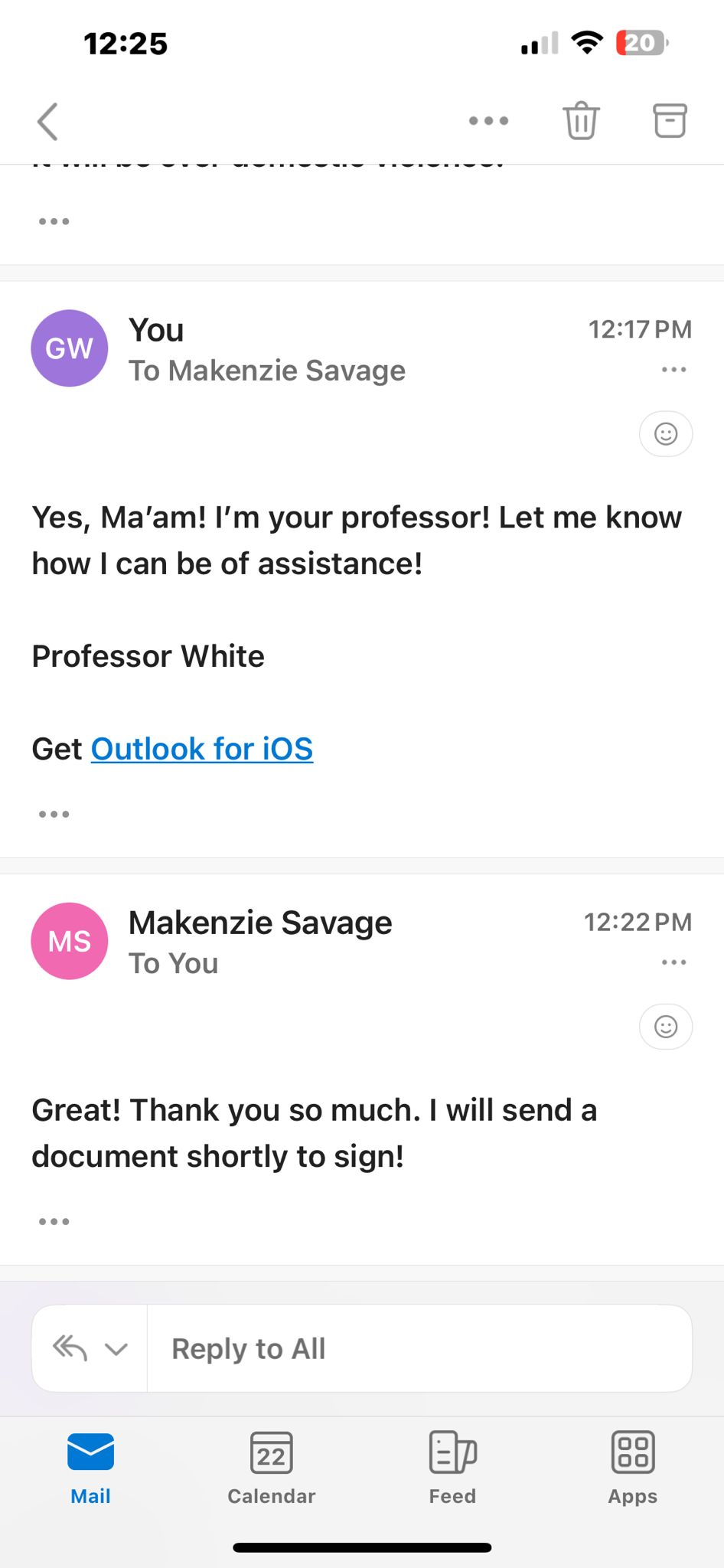Delete this conversation with trash icon
This screenshot has height=1568, width=724.
pos(581,121)
